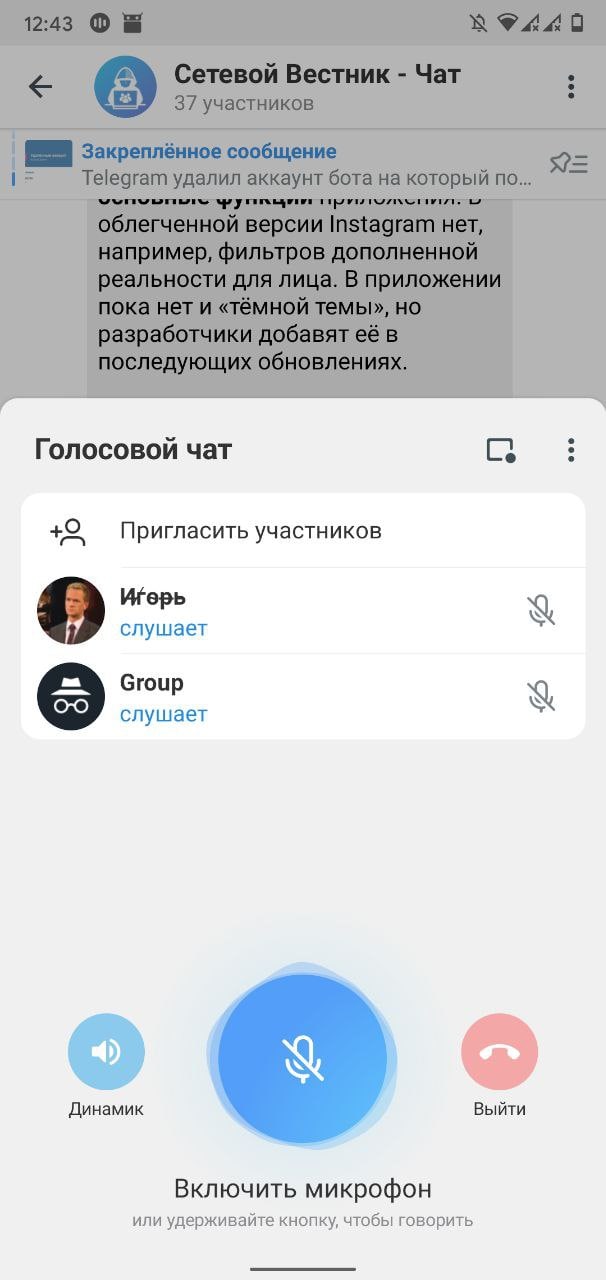Go back from Сетевой Вестник chat
The height and width of the screenshot is (1280, 606).
(x=40, y=87)
